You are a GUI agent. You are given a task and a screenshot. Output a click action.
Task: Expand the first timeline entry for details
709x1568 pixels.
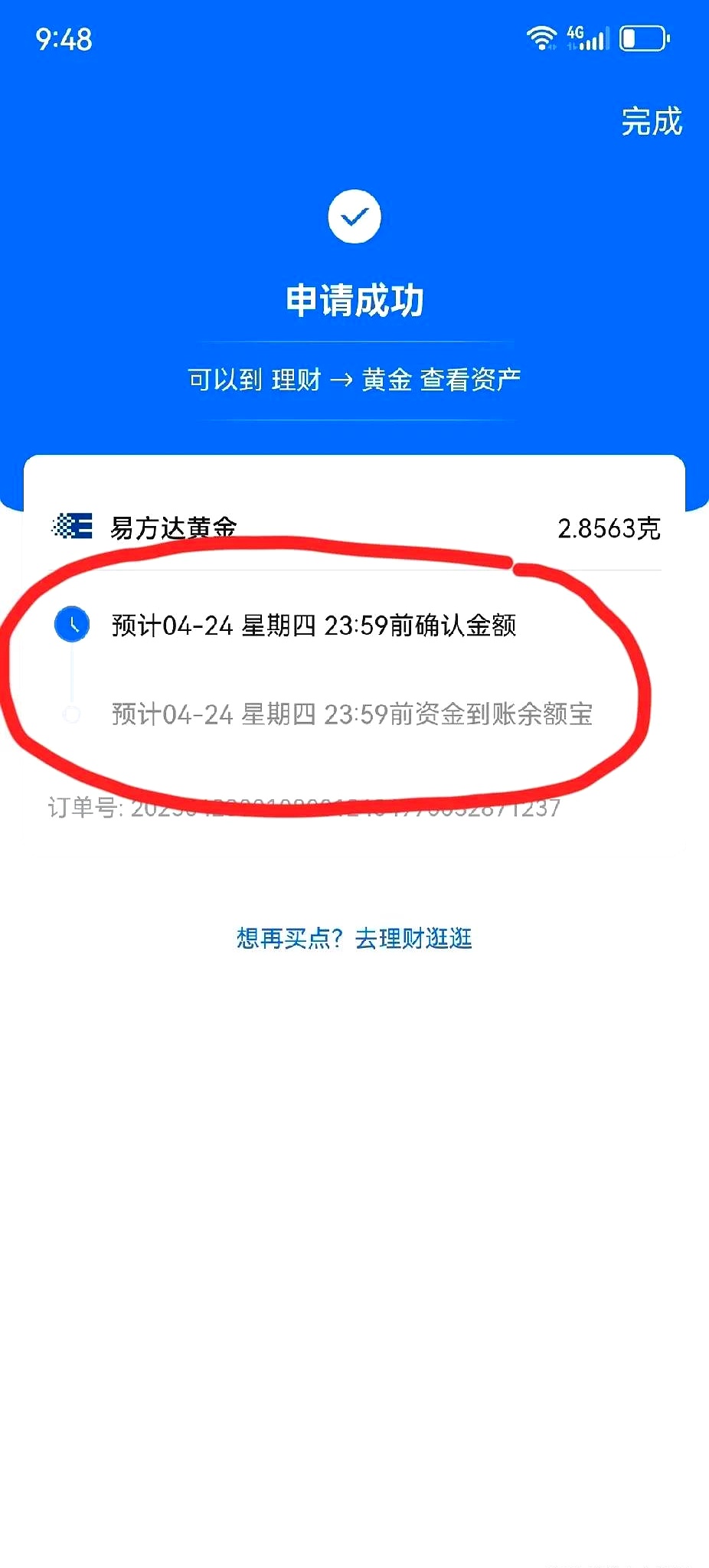pos(314,626)
